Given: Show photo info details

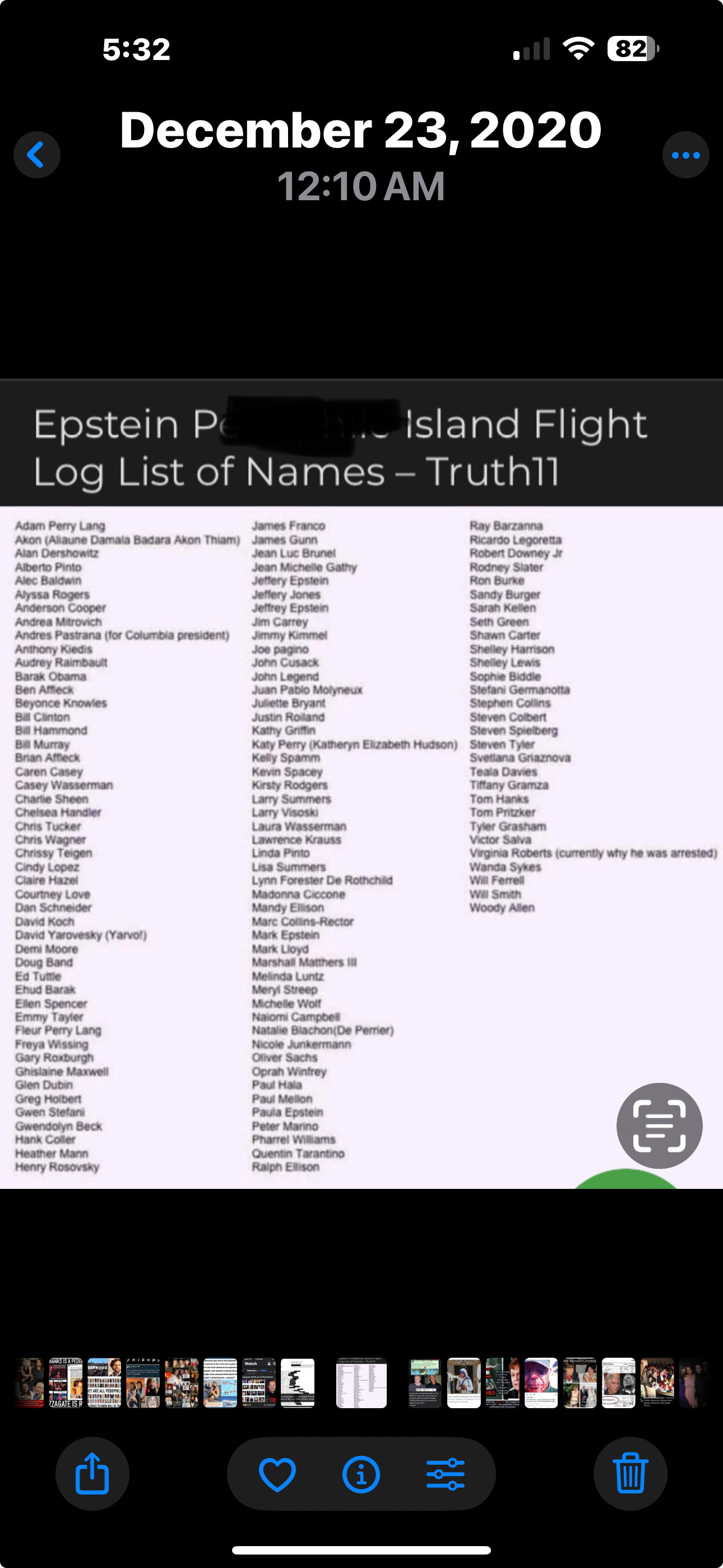Looking at the screenshot, I should pyautogui.click(x=361, y=1474).
